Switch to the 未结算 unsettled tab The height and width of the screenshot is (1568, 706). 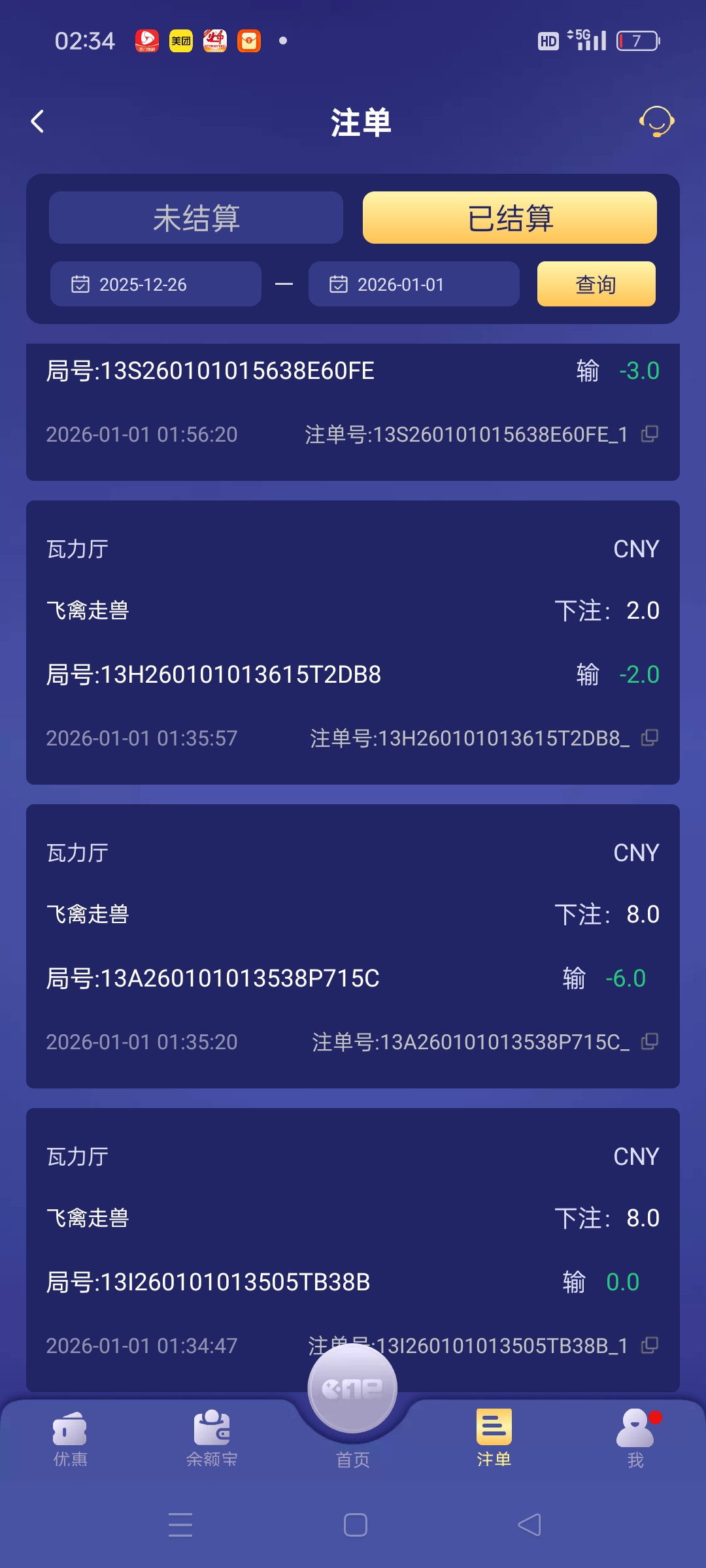[x=196, y=218]
